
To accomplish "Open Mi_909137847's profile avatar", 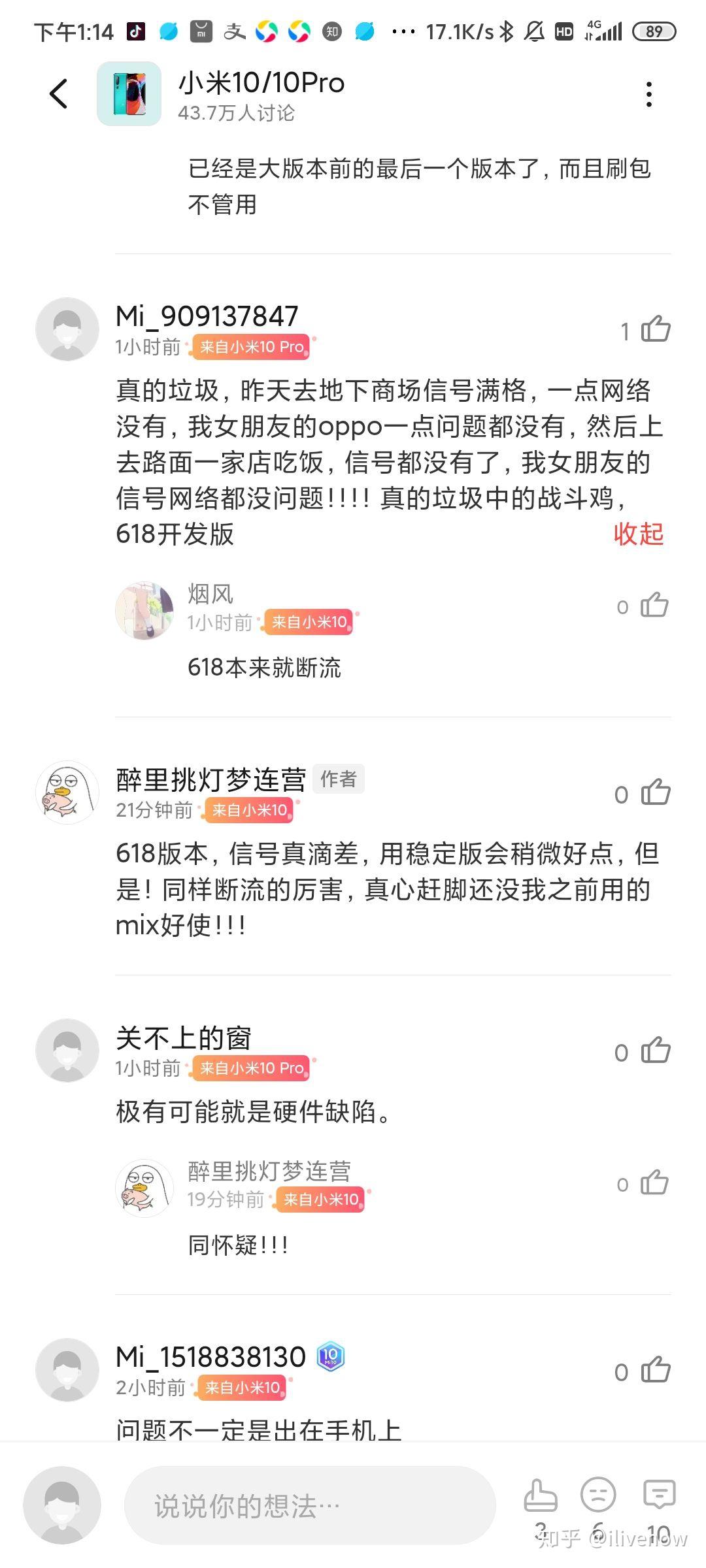I will click(66, 327).
